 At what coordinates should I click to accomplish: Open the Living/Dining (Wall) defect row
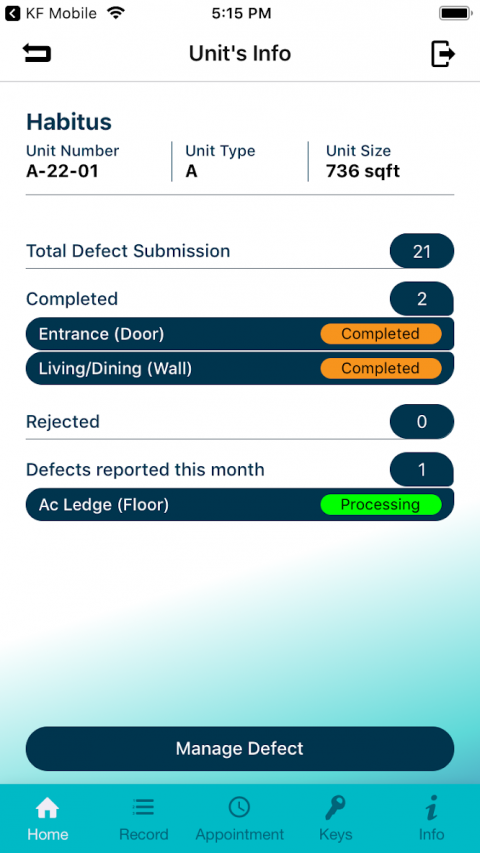coord(239,368)
